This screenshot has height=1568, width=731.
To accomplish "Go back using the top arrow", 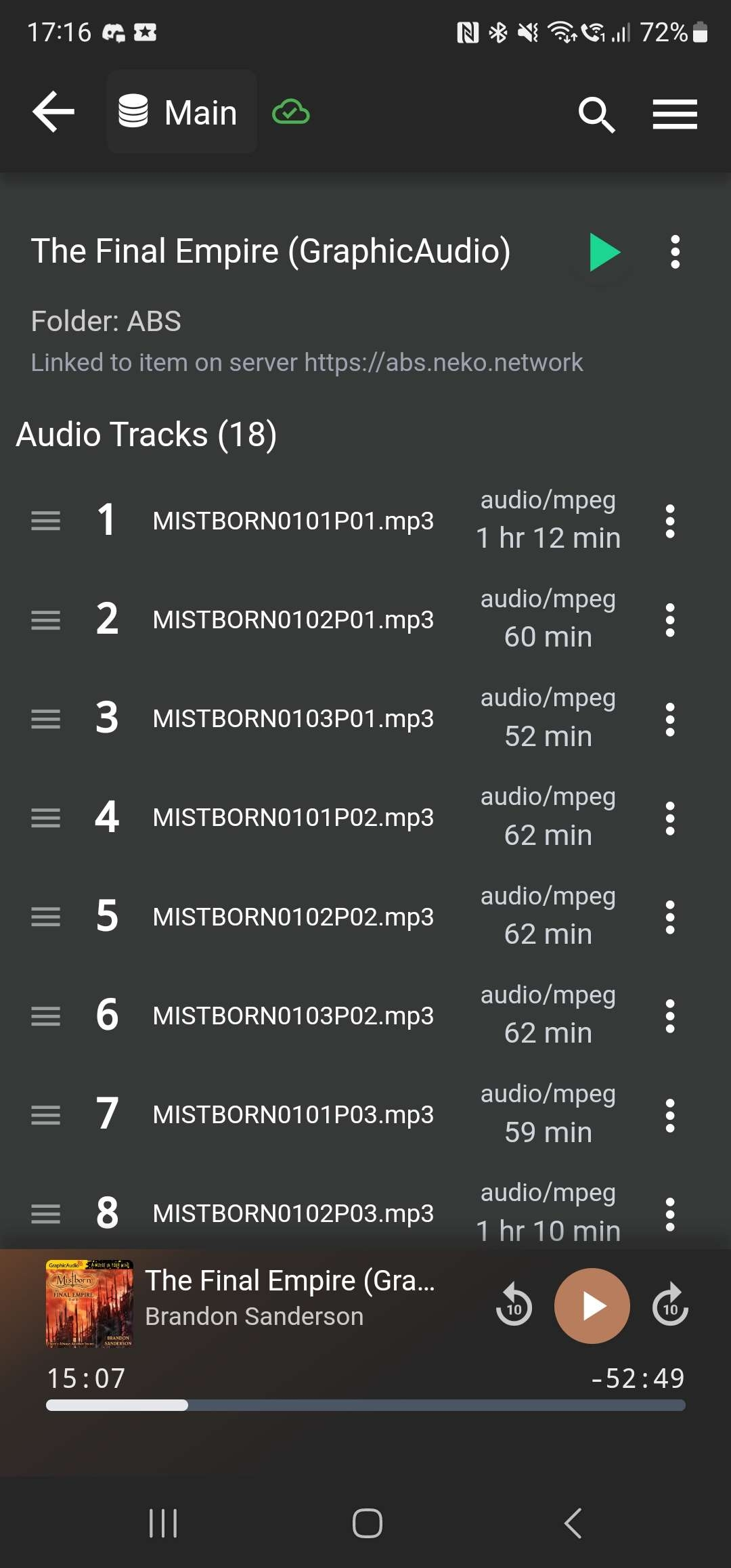I will (53, 112).
